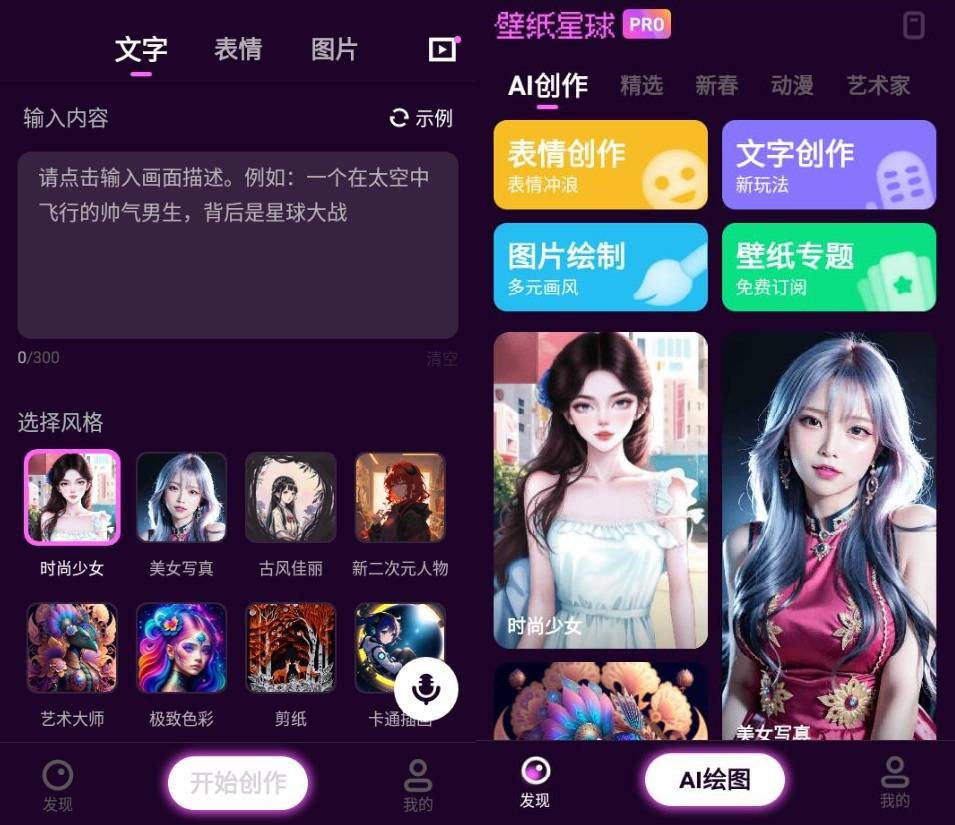Pick the 极致色彩 style
Screen dimensions: 955x825
(181, 648)
